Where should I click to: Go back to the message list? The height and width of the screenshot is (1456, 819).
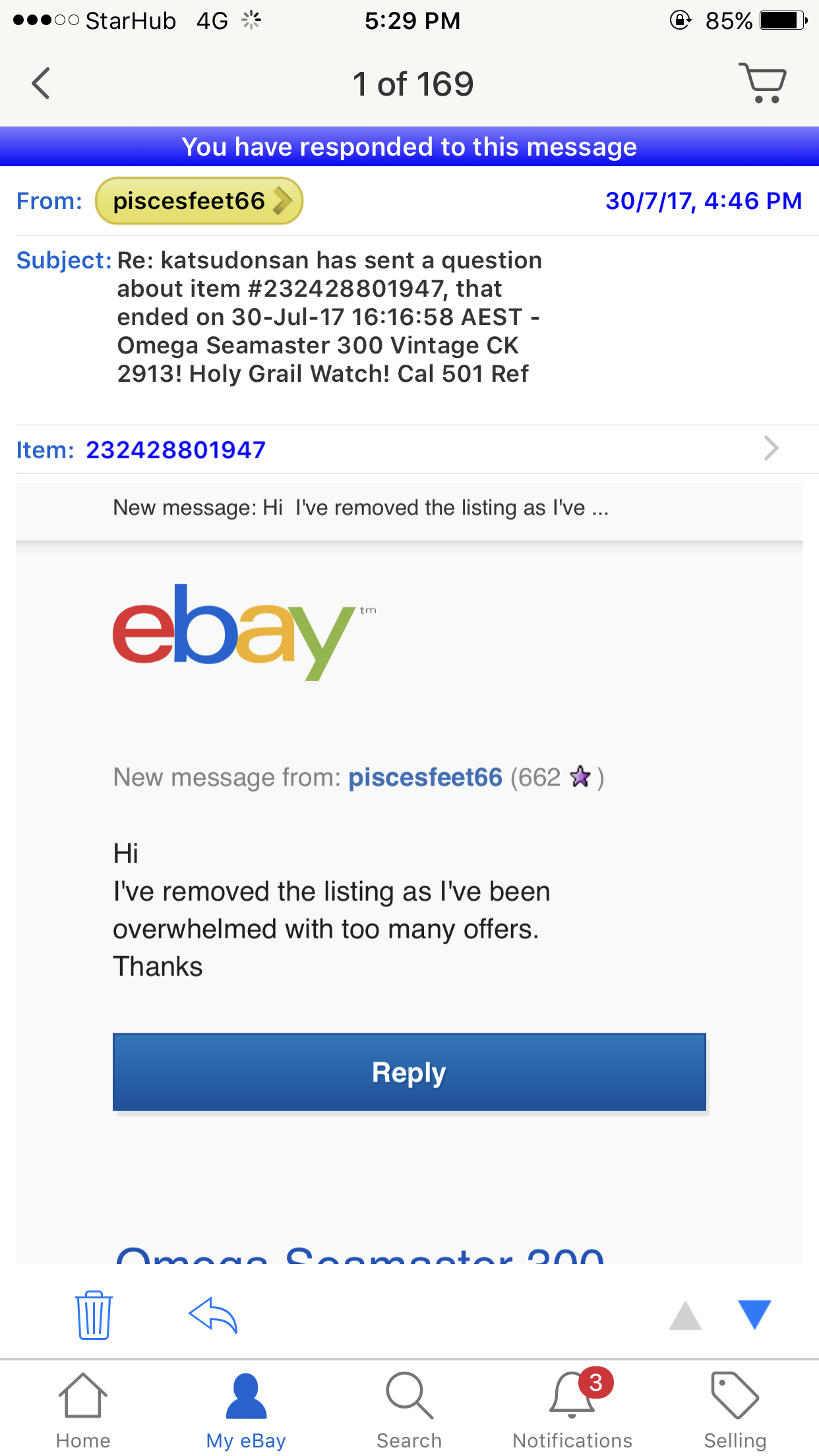coord(41,84)
